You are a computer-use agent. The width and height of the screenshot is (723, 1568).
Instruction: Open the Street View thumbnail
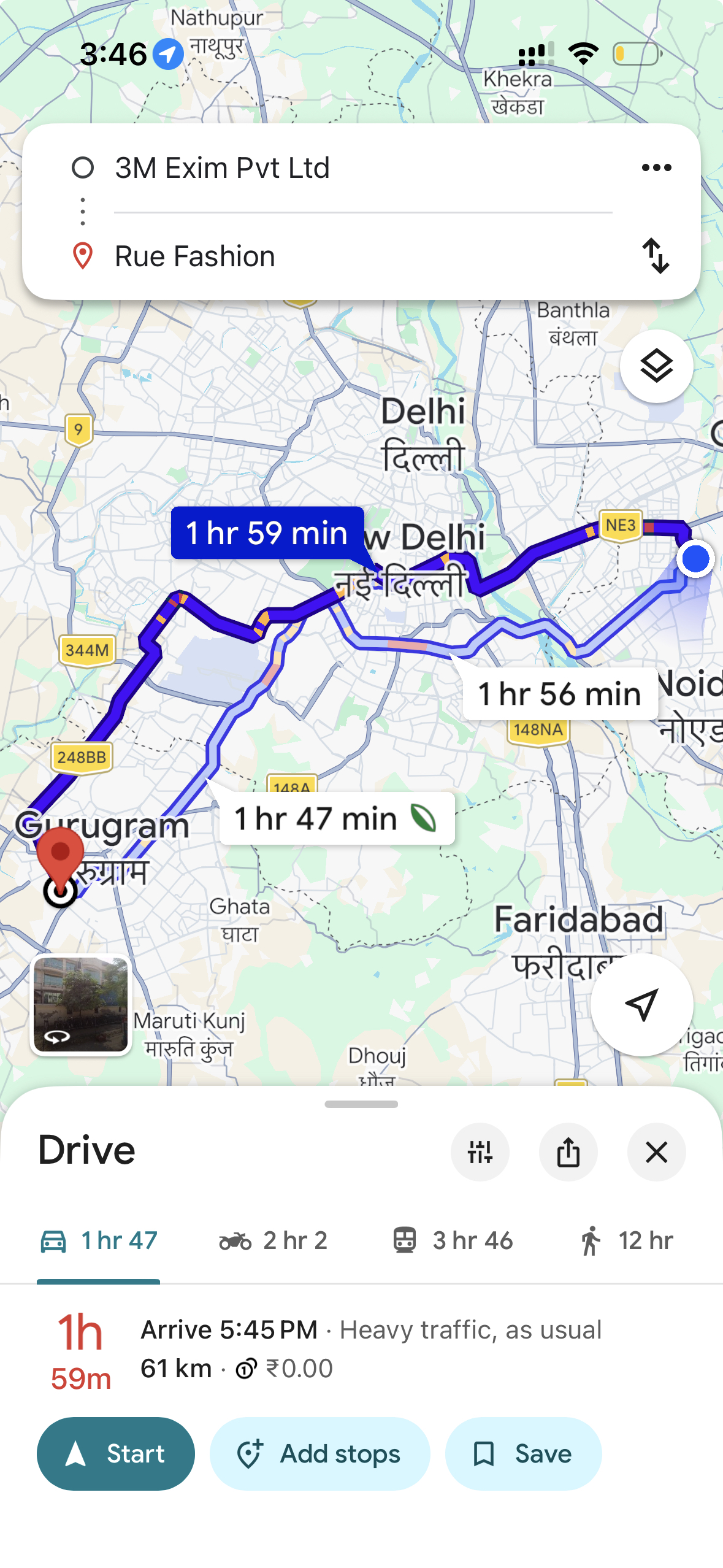tap(81, 1005)
